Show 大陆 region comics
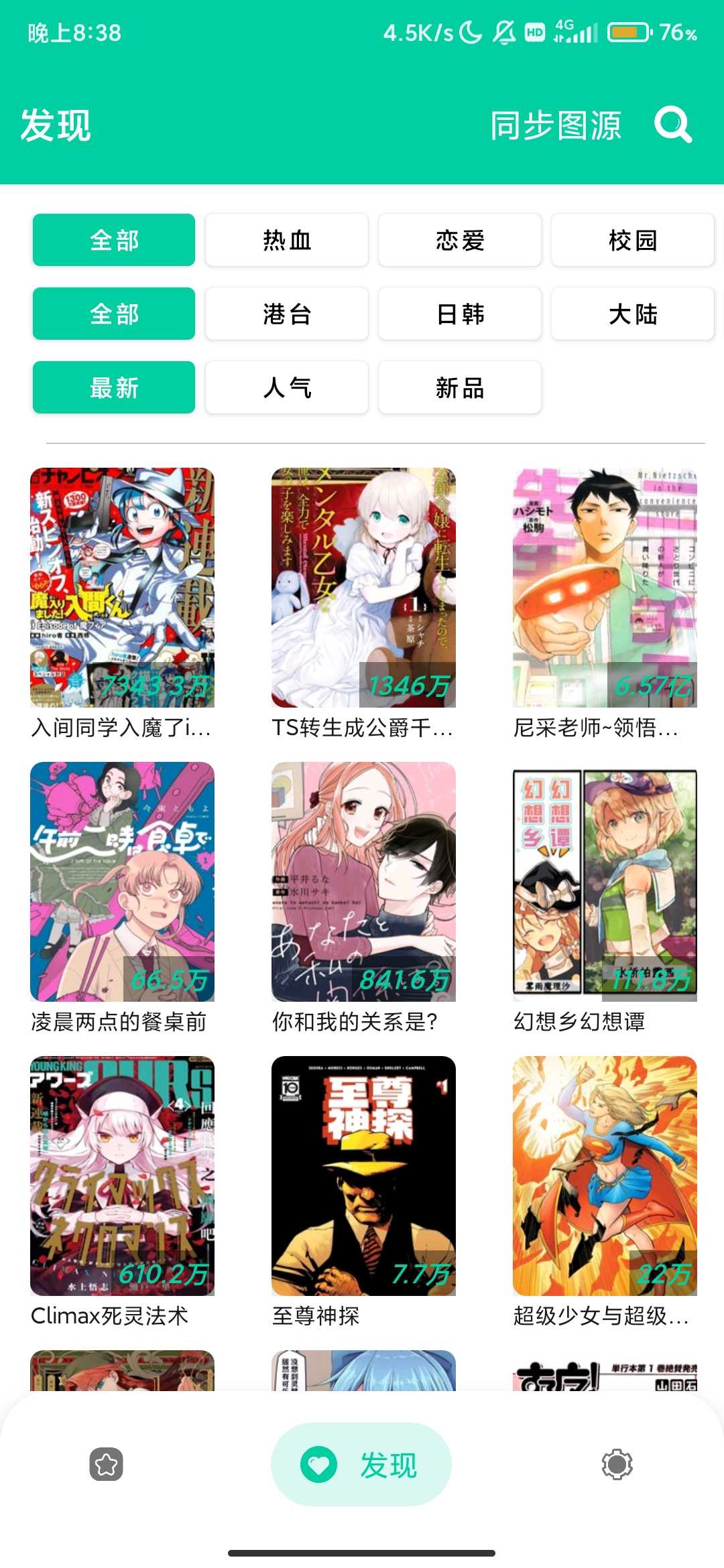This screenshot has height=1568, width=724. pyautogui.click(x=632, y=314)
